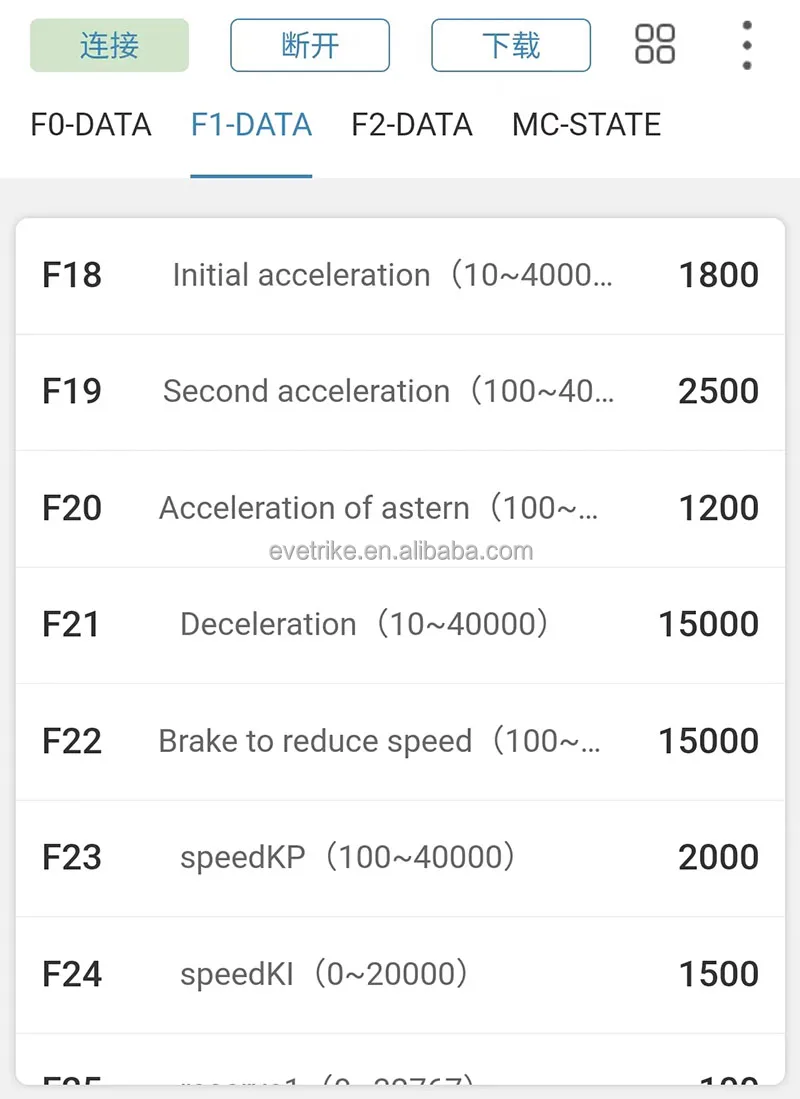Tap the green 连接 connect button
Viewport: 800px width, 1099px height.
[x=109, y=46]
